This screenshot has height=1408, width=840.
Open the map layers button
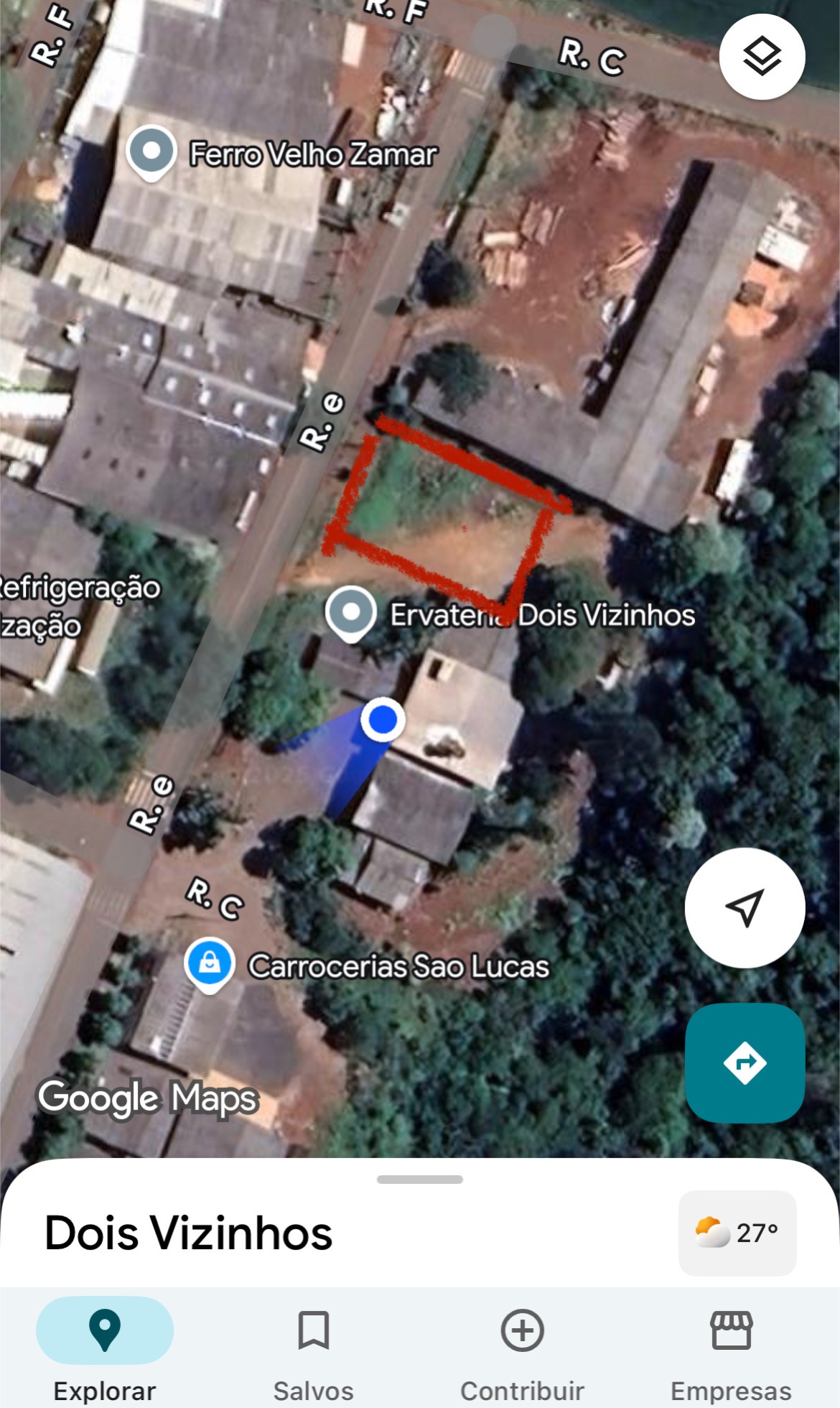point(762,57)
